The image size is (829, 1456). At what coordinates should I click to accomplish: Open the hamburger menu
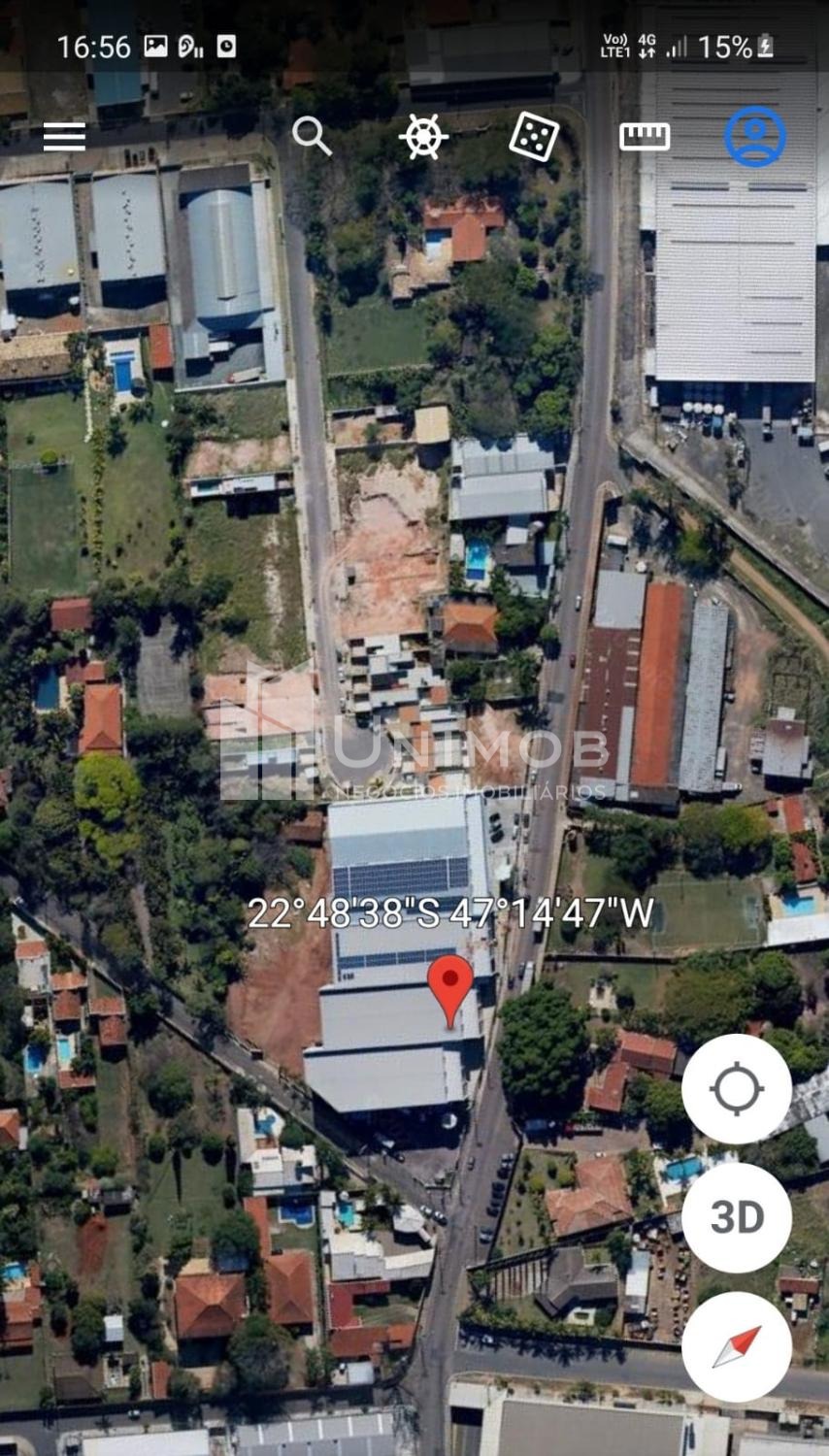(64, 137)
